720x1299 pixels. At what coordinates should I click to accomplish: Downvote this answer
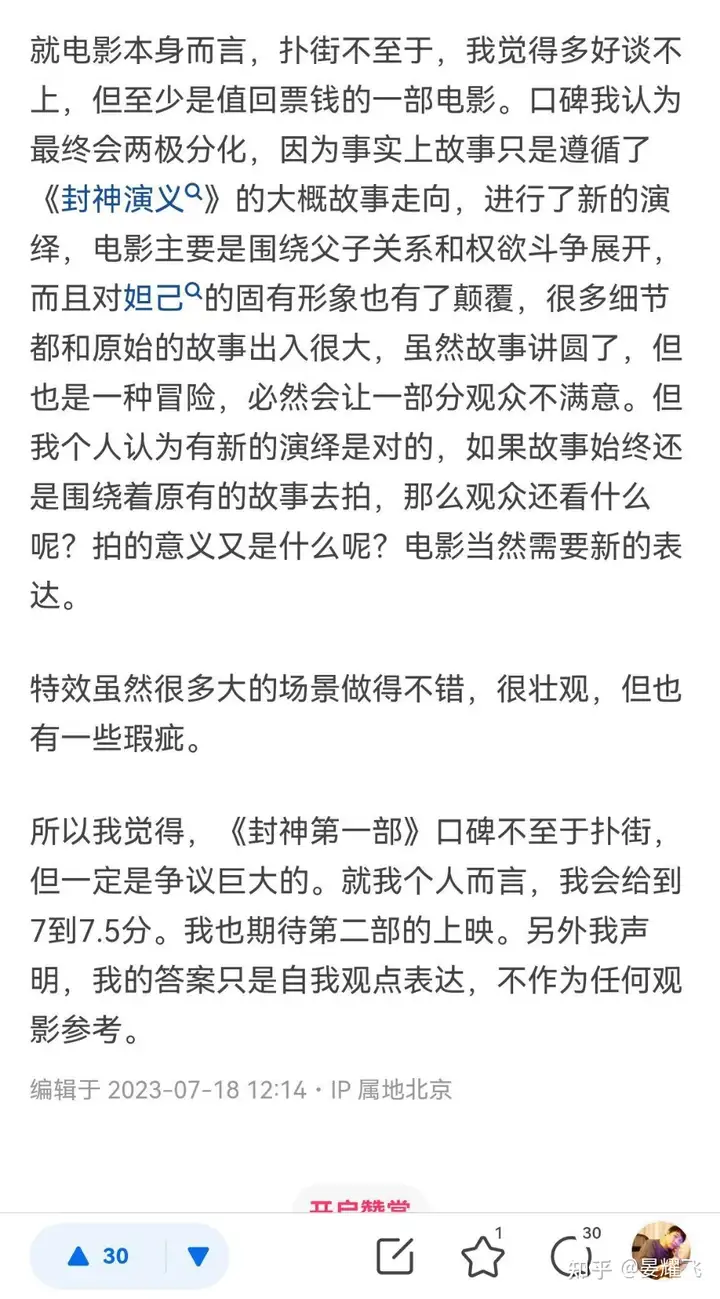tap(198, 1256)
